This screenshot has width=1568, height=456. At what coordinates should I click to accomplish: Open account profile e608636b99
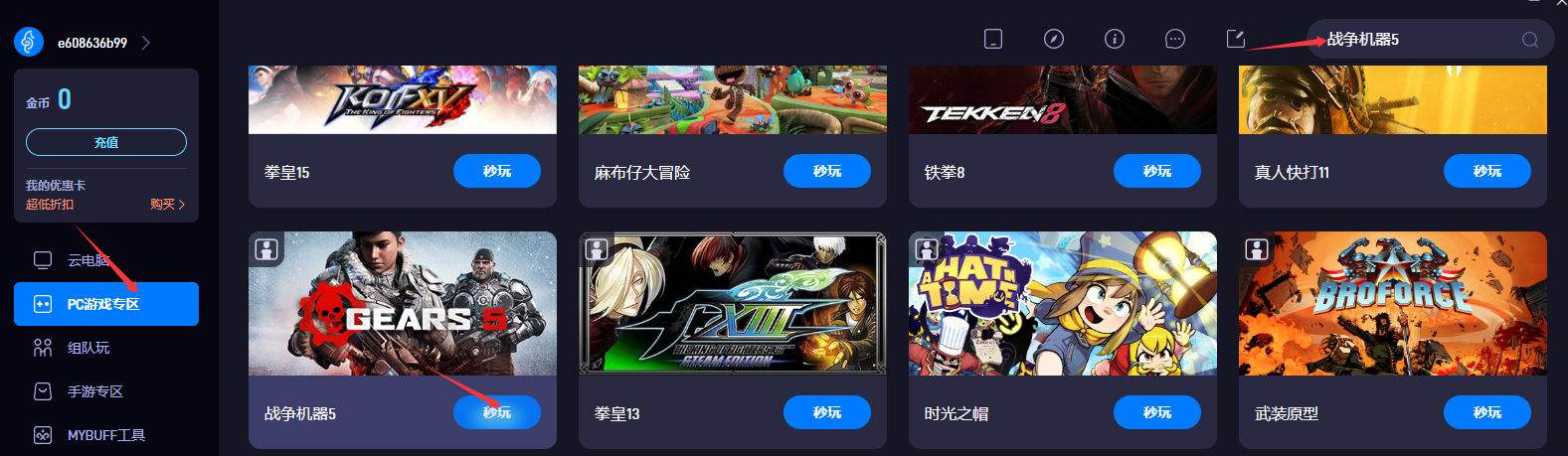[92, 43]
